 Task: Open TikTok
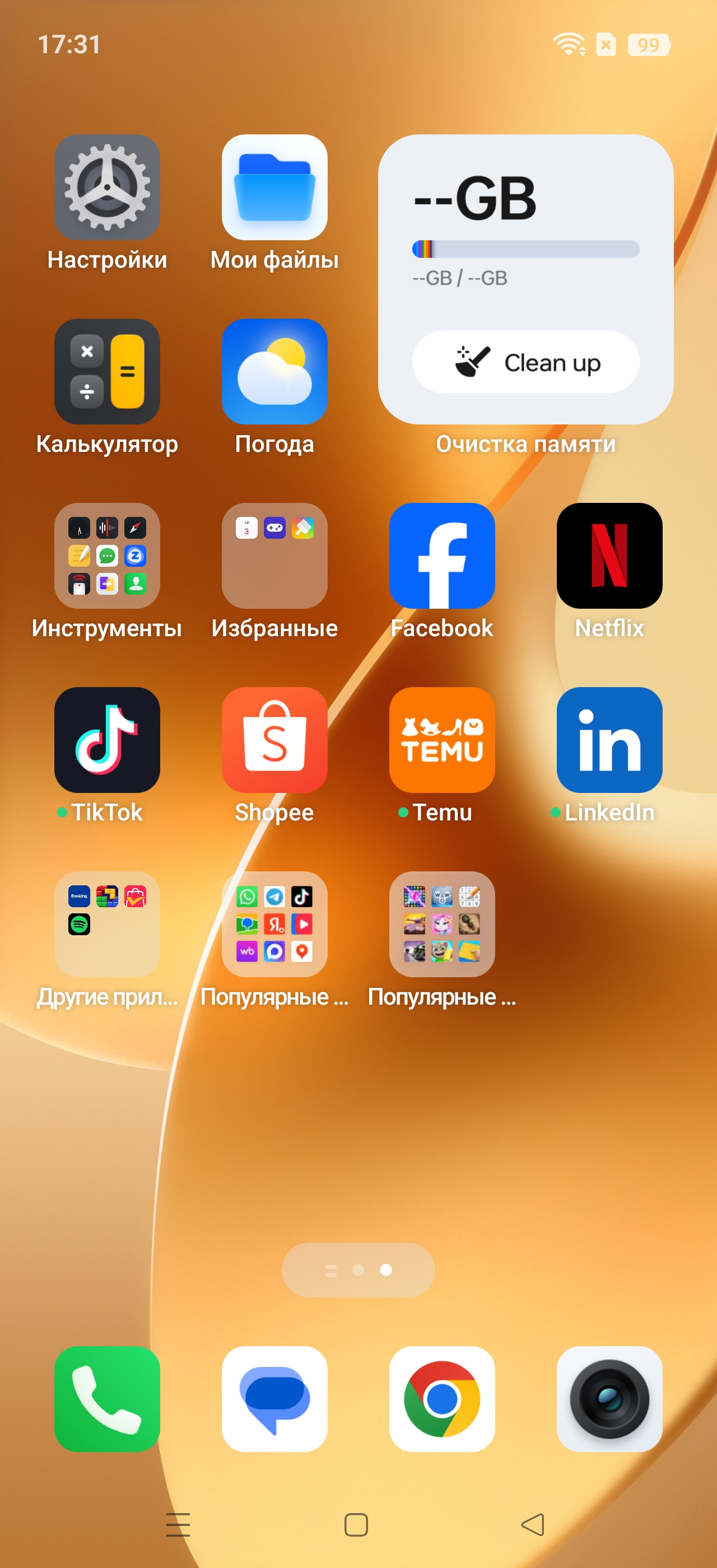pos(107,740)
